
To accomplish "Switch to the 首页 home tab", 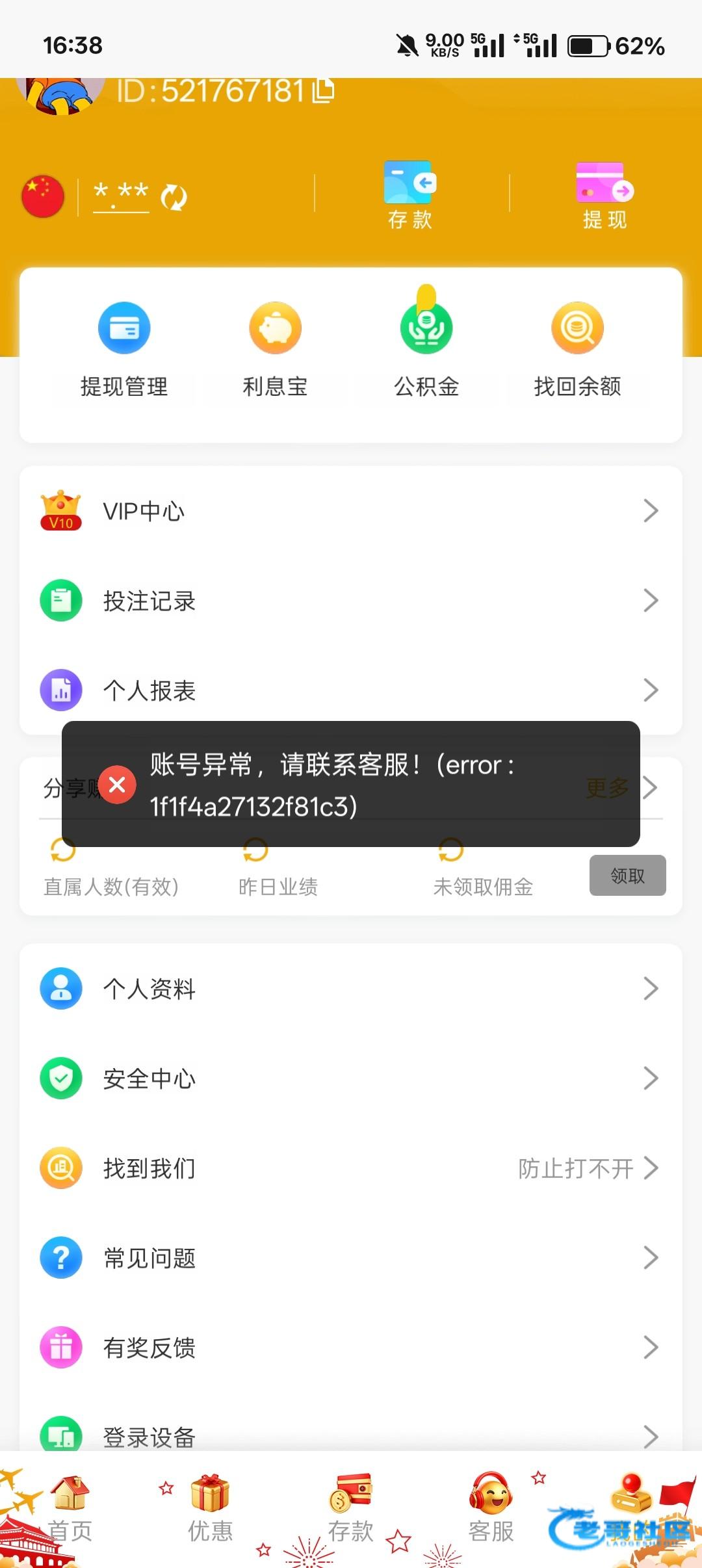I will pyautogui.click(x=70, y=1508).
